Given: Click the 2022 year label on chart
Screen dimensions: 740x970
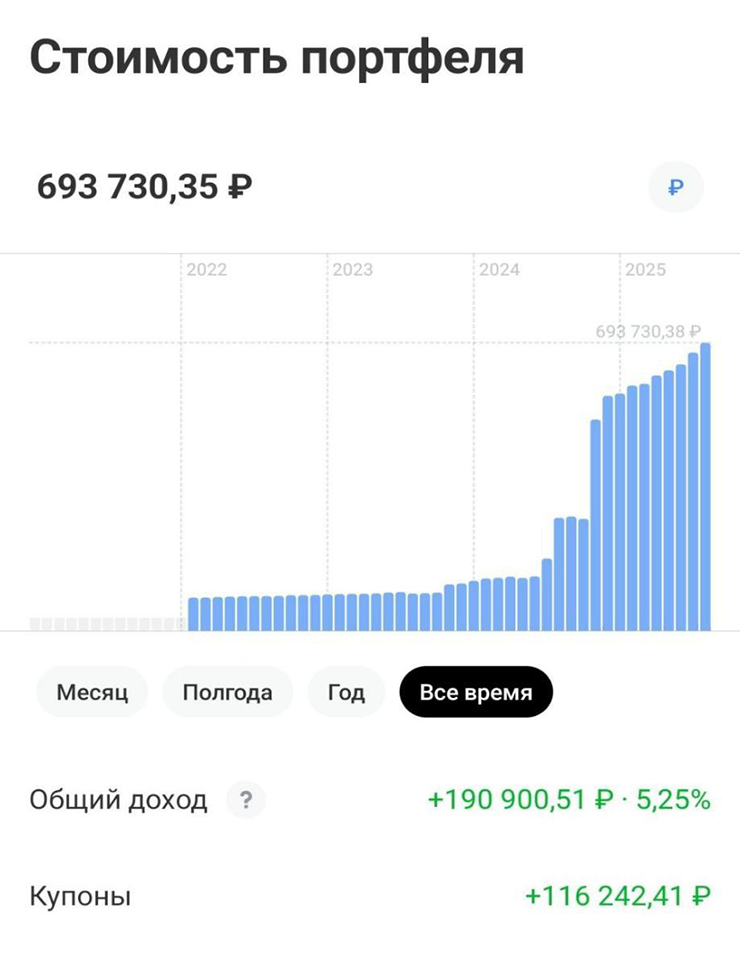Looking at the screenshot, I should pos(207,268).
